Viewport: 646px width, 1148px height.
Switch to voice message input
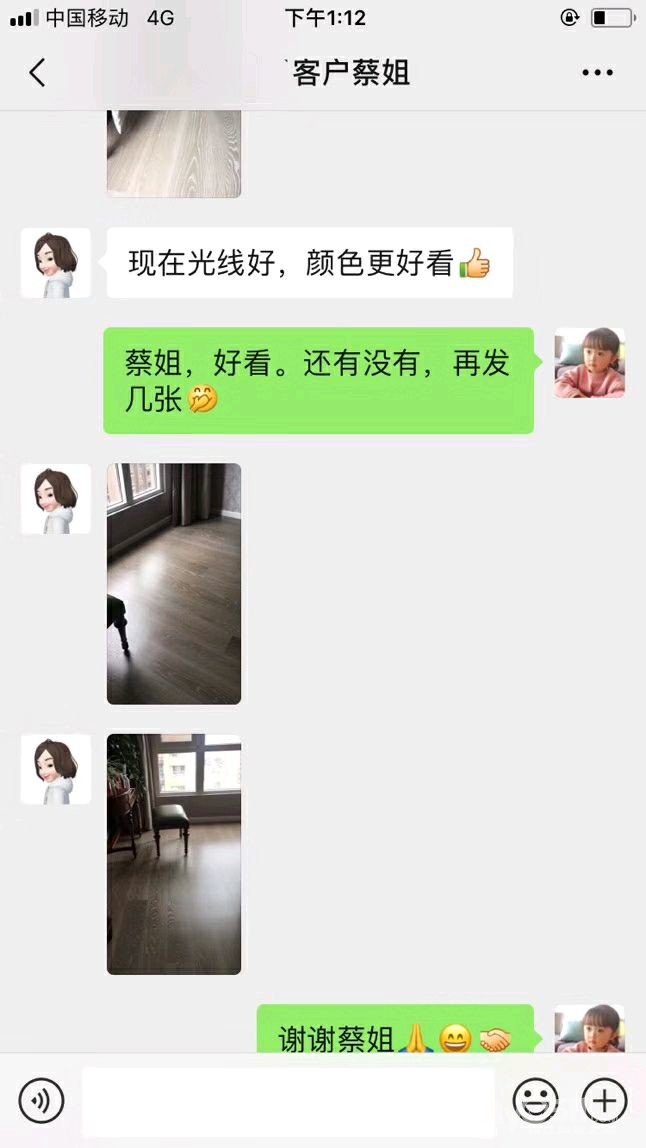point(41,1100)
